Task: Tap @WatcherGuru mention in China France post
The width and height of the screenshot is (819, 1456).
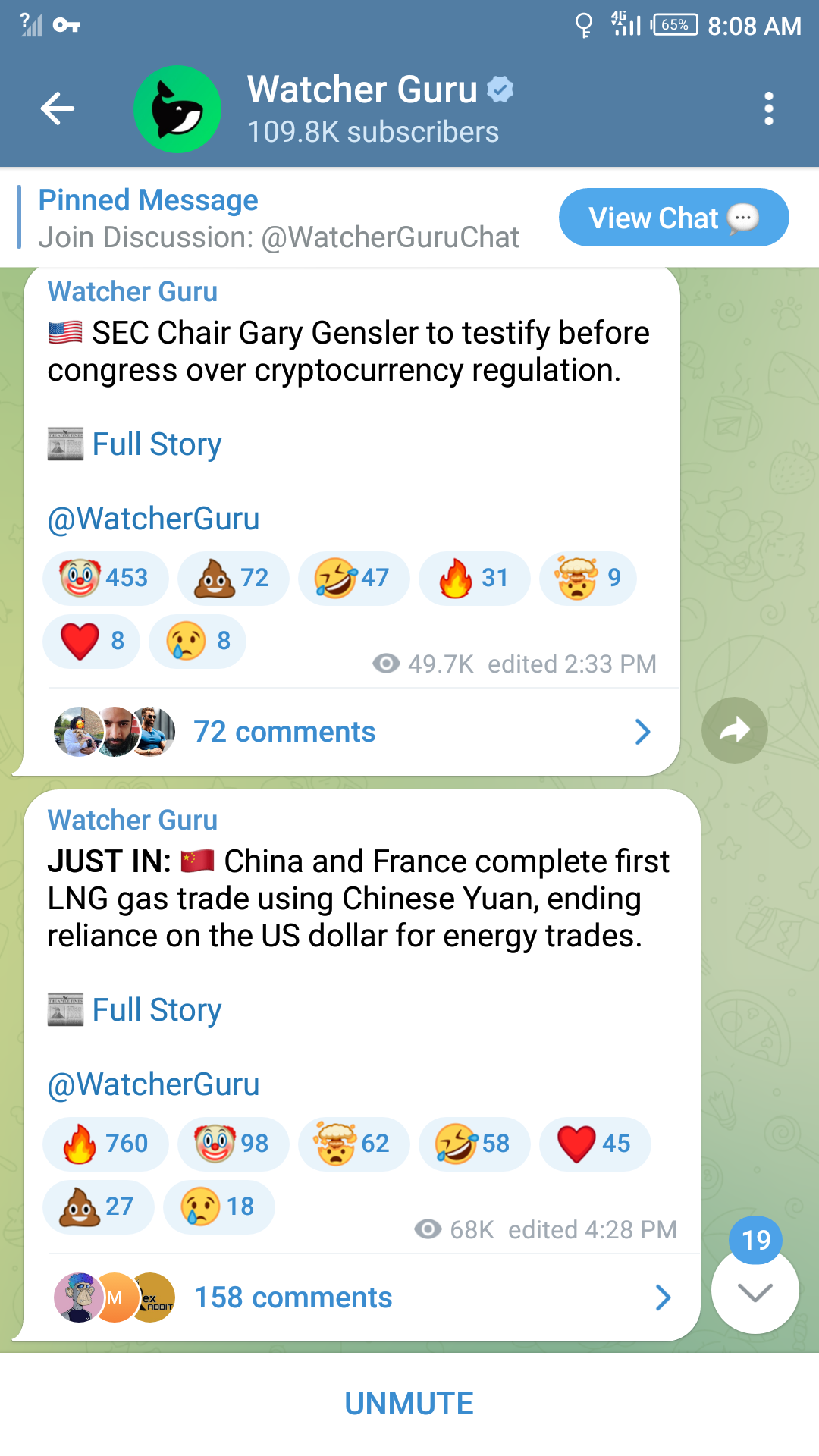Action: [153, 1084]
